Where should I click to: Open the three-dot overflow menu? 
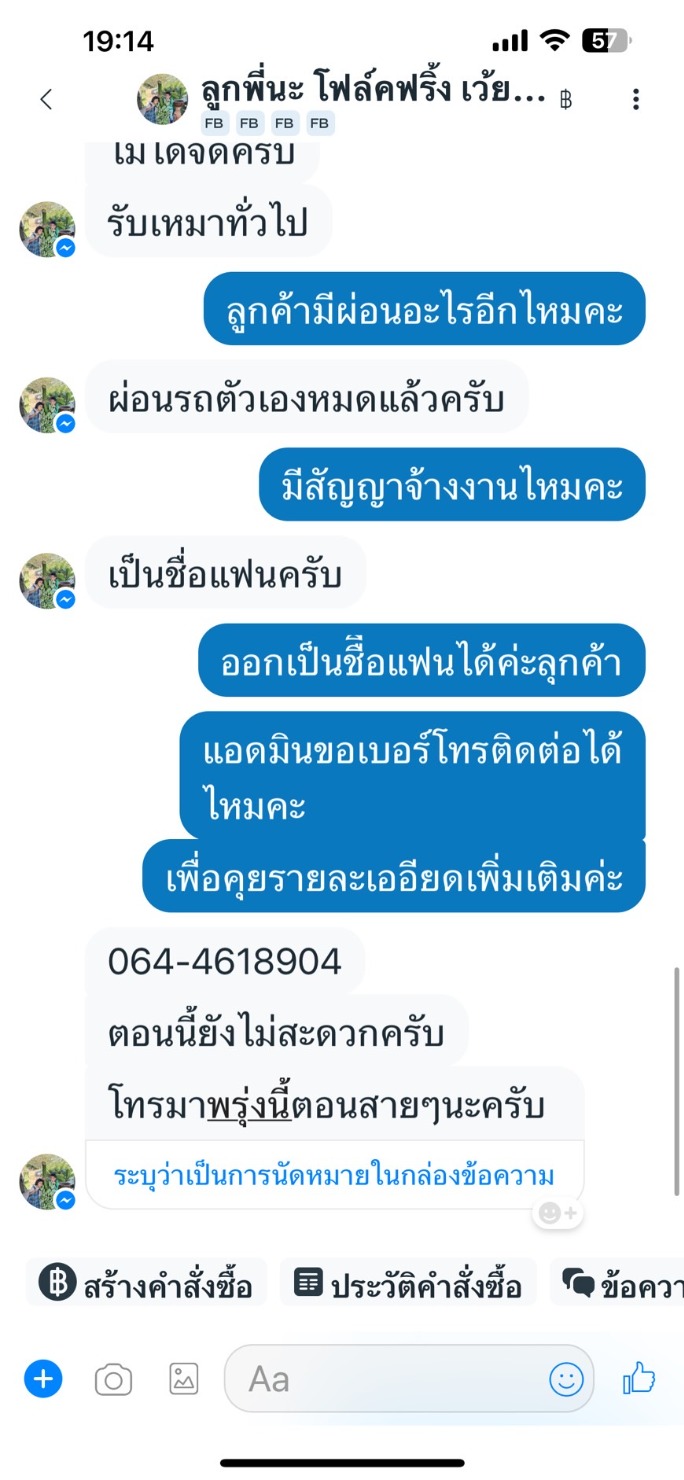pos(636,99)
